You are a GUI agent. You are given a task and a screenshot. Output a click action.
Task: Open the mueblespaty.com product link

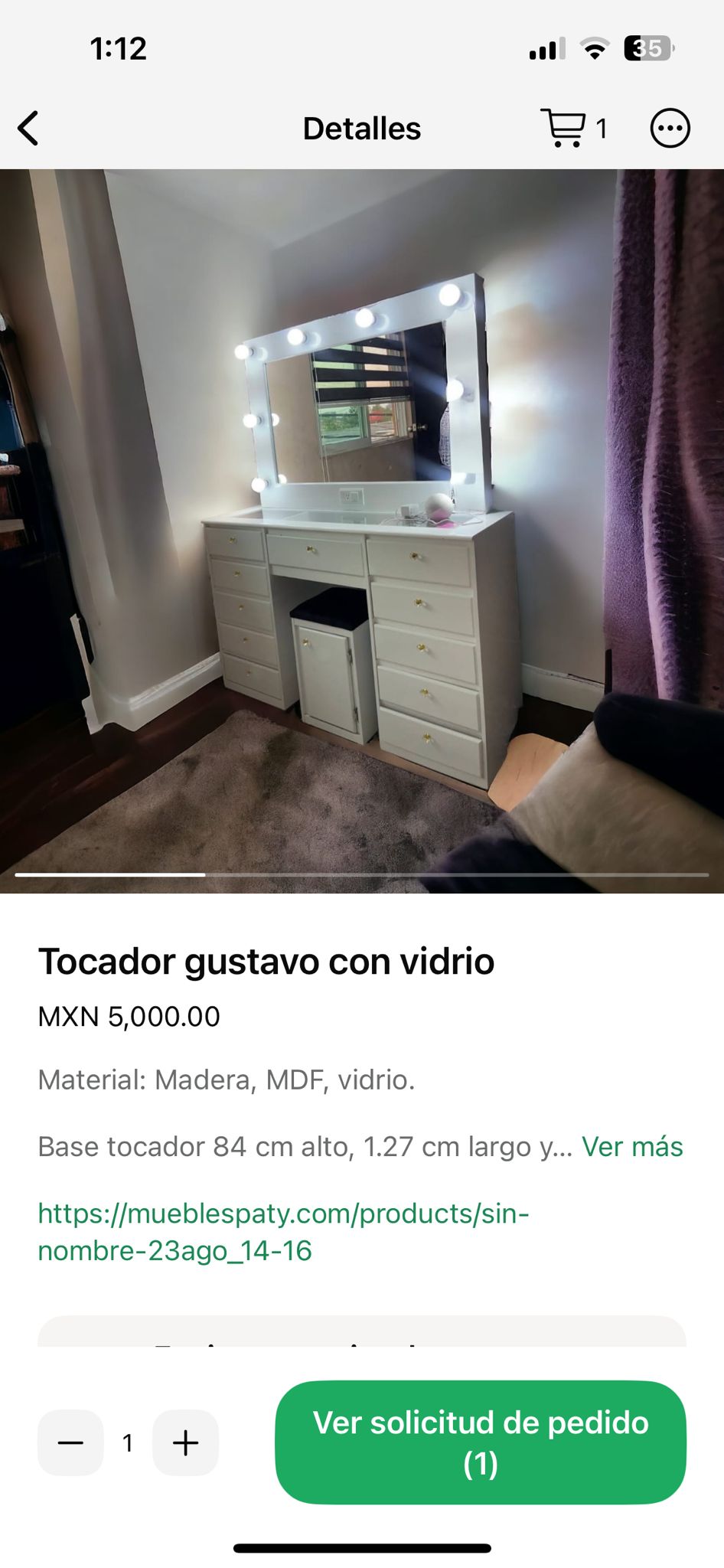click(x=283, y=1231)
